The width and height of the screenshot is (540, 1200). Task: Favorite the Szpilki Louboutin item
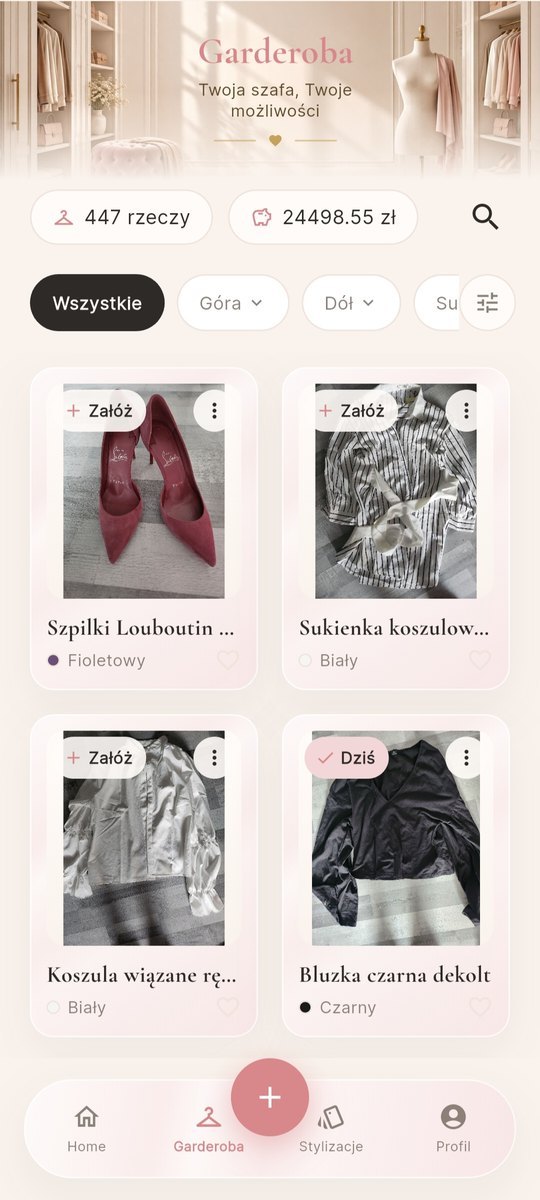click(228, 660)
